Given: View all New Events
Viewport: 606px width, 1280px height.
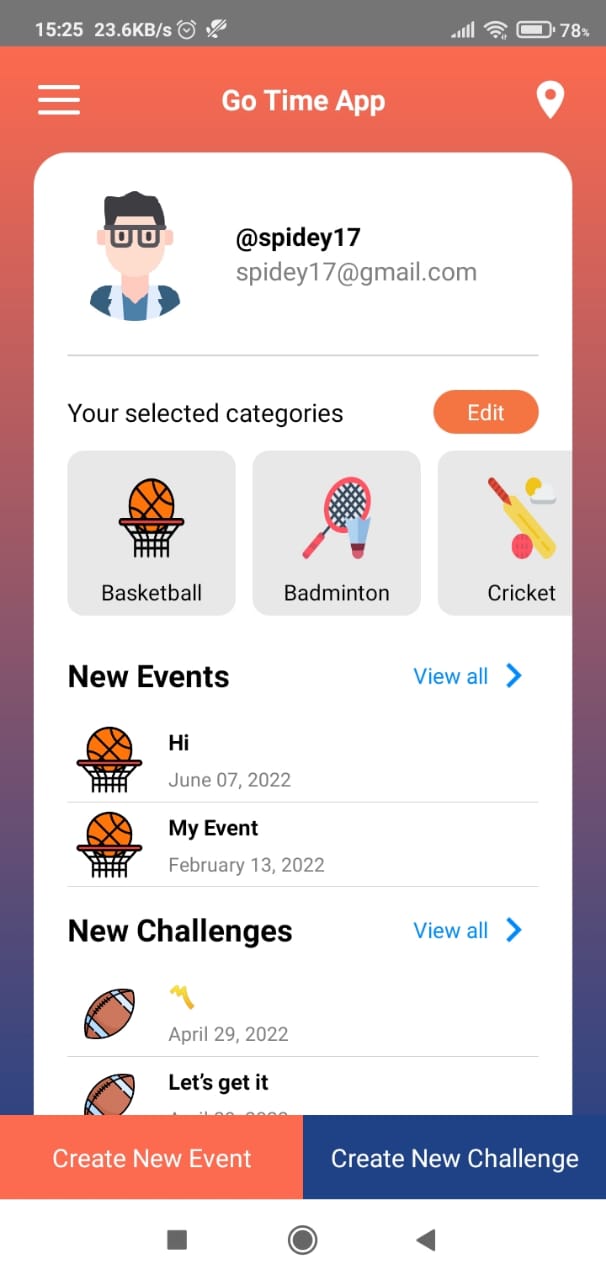Looking at the screenshot, I should pyautogui.click(x=468, y=676).
